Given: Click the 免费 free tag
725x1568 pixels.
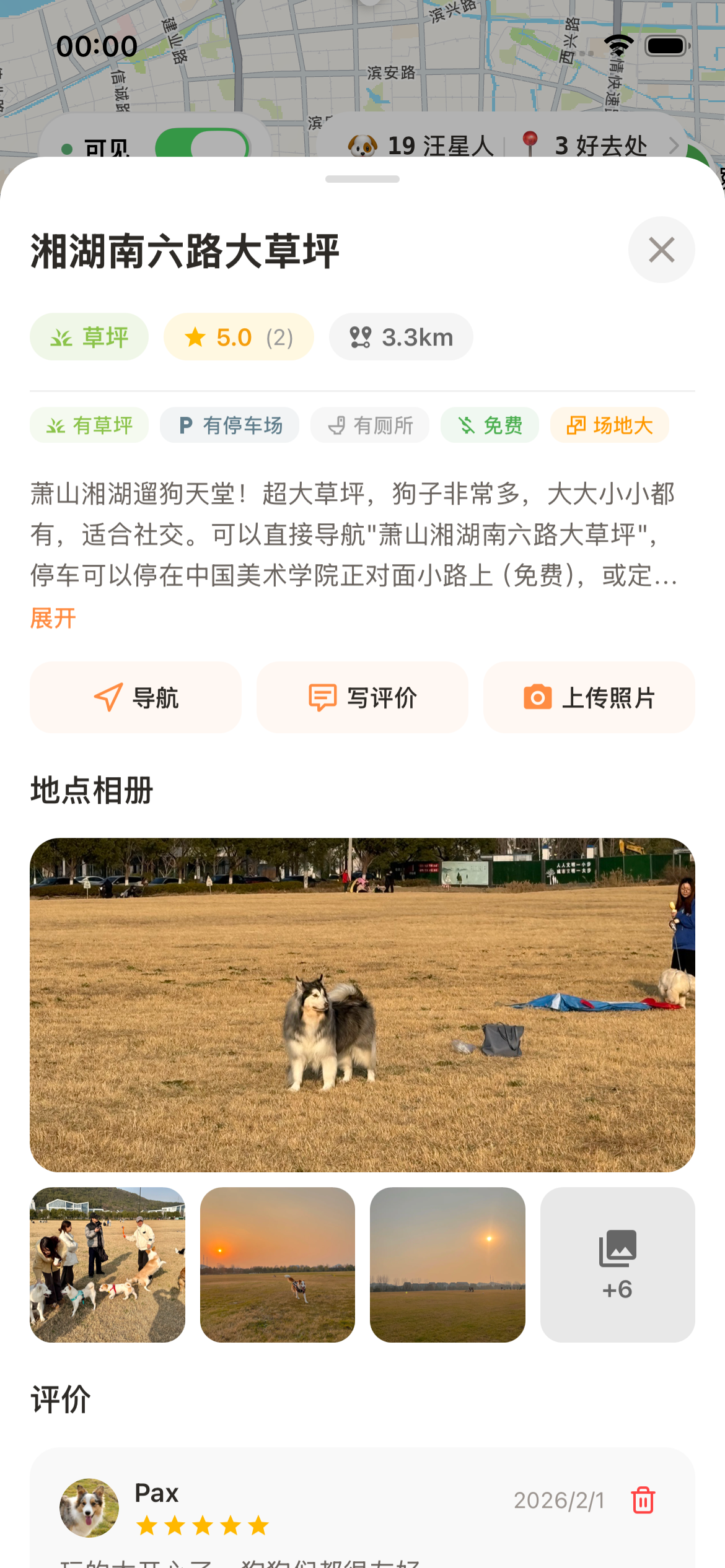Looking at the screenshot, I should 489,425.
